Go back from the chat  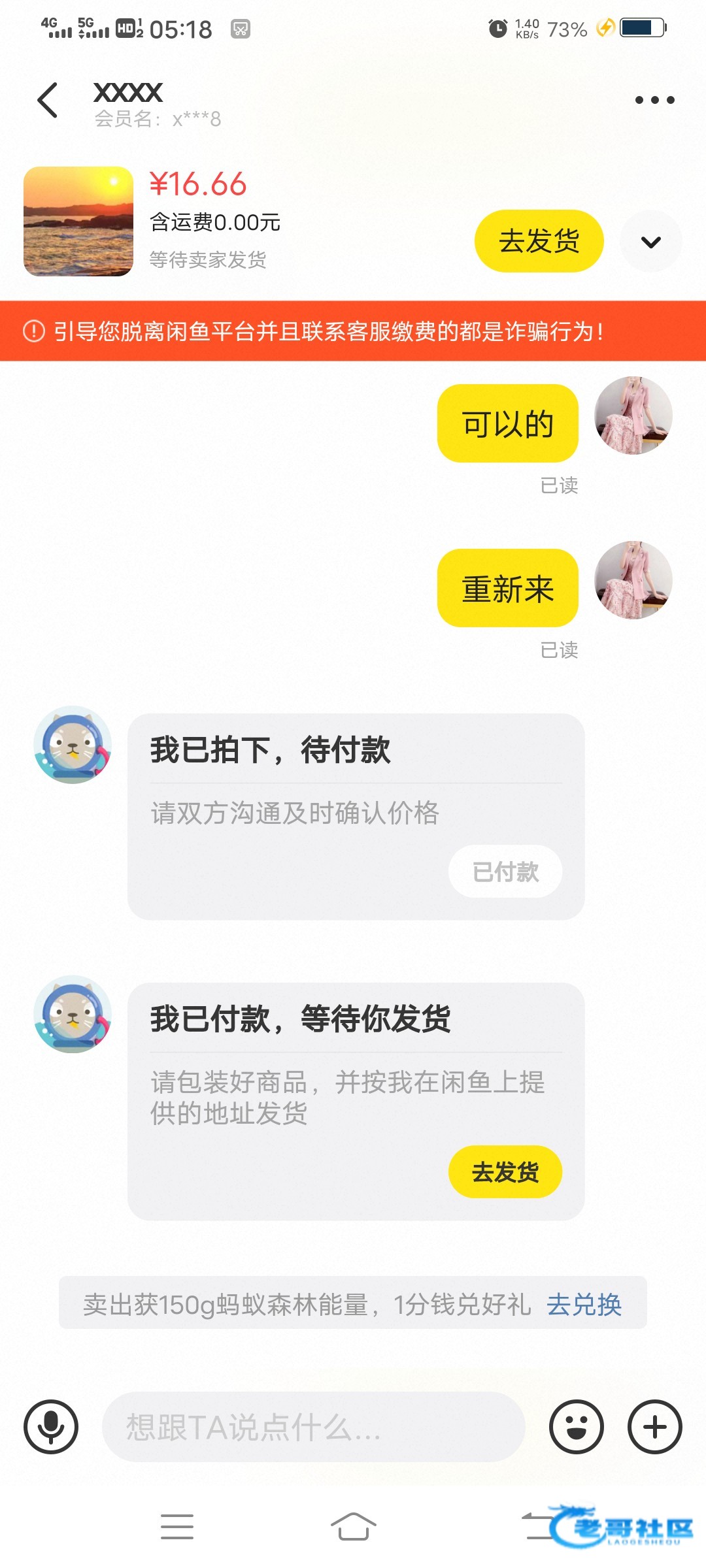click(x=48, y=101)
